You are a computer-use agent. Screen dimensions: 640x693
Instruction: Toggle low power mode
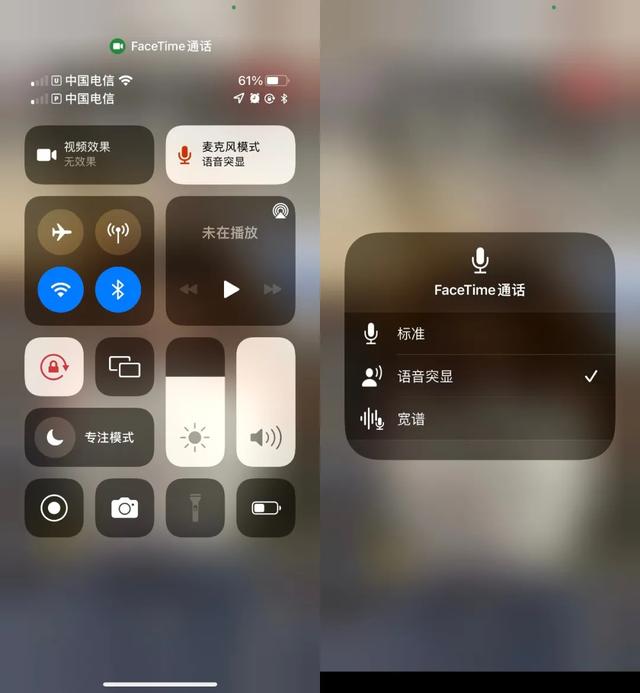266,507
